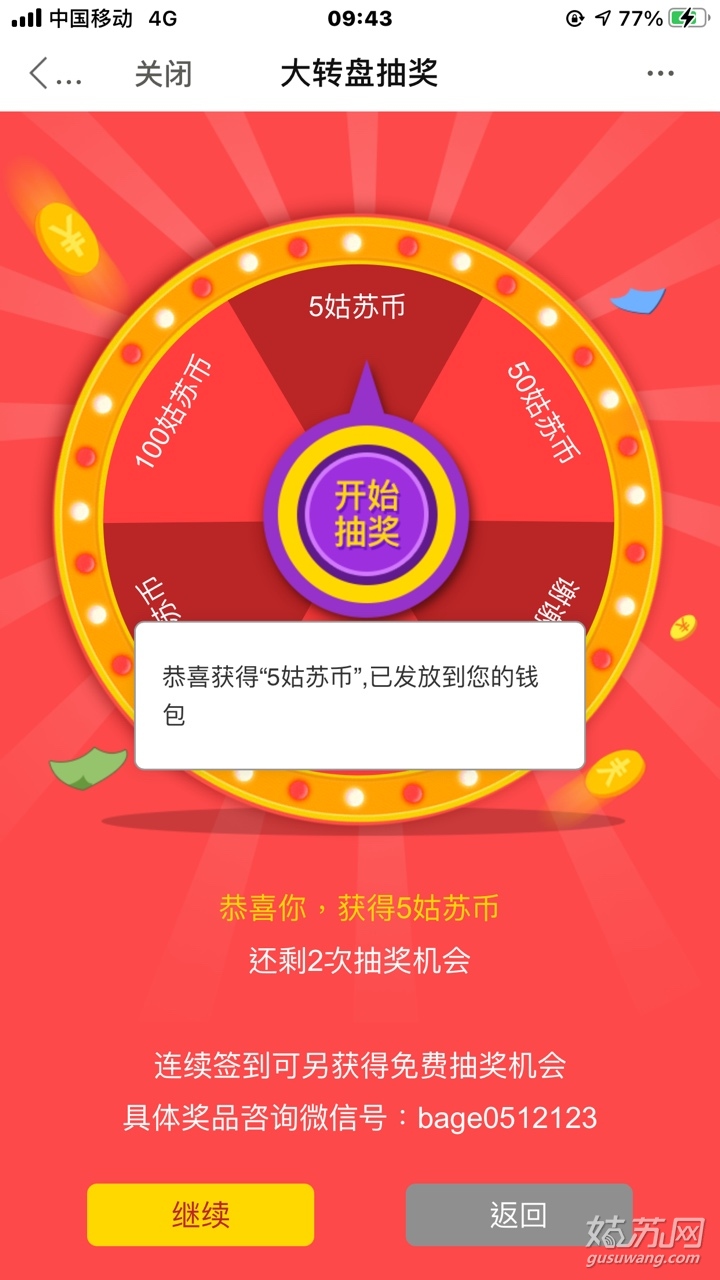The width and height of the screenshot is (720, 1280).
Task: Tap 继续 to continue drawing
Action: [x=200, y=1214]
